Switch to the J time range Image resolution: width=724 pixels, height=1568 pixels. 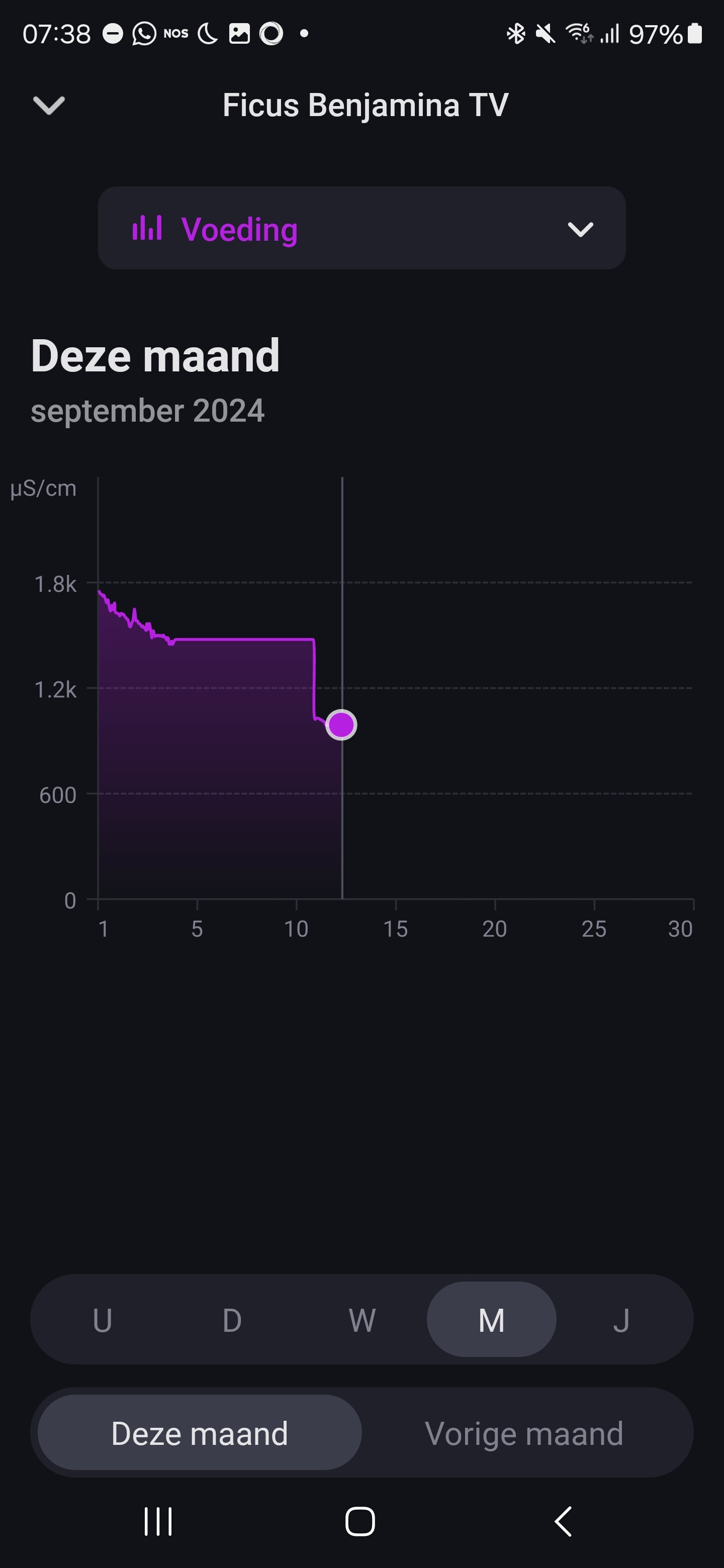(x=621, y=1320)
